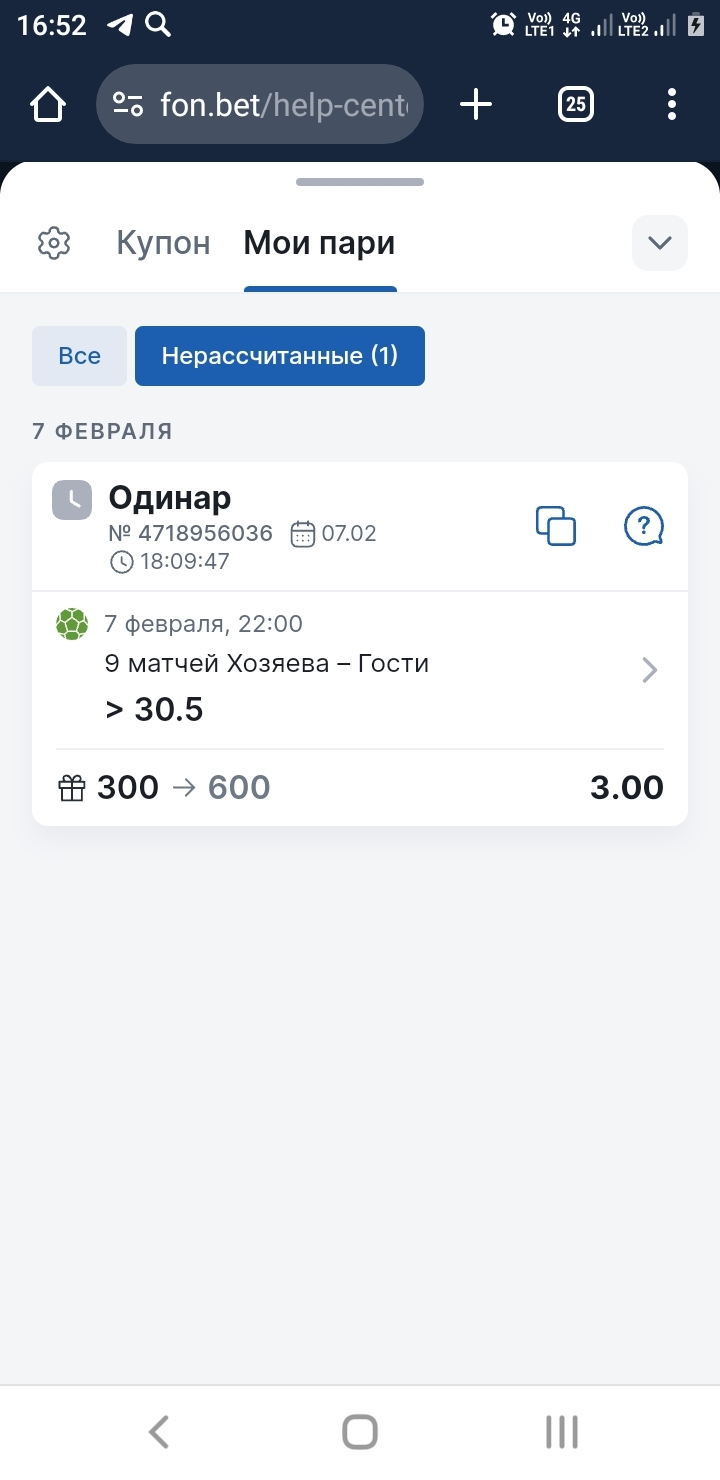Open the help question icon on the bet
This screenshot has width=720, height=1480.
(x=644, y=526)
